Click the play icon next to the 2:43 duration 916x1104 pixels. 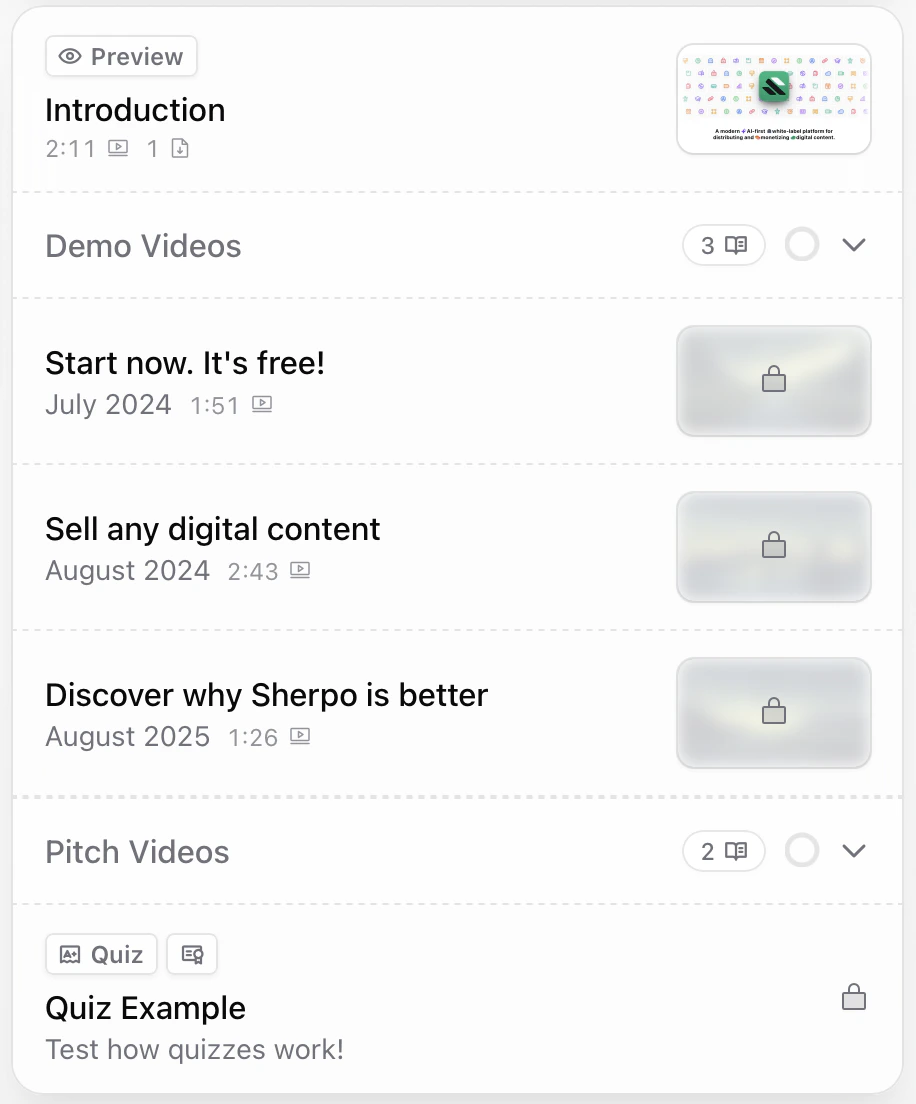(x=299, y=571)
